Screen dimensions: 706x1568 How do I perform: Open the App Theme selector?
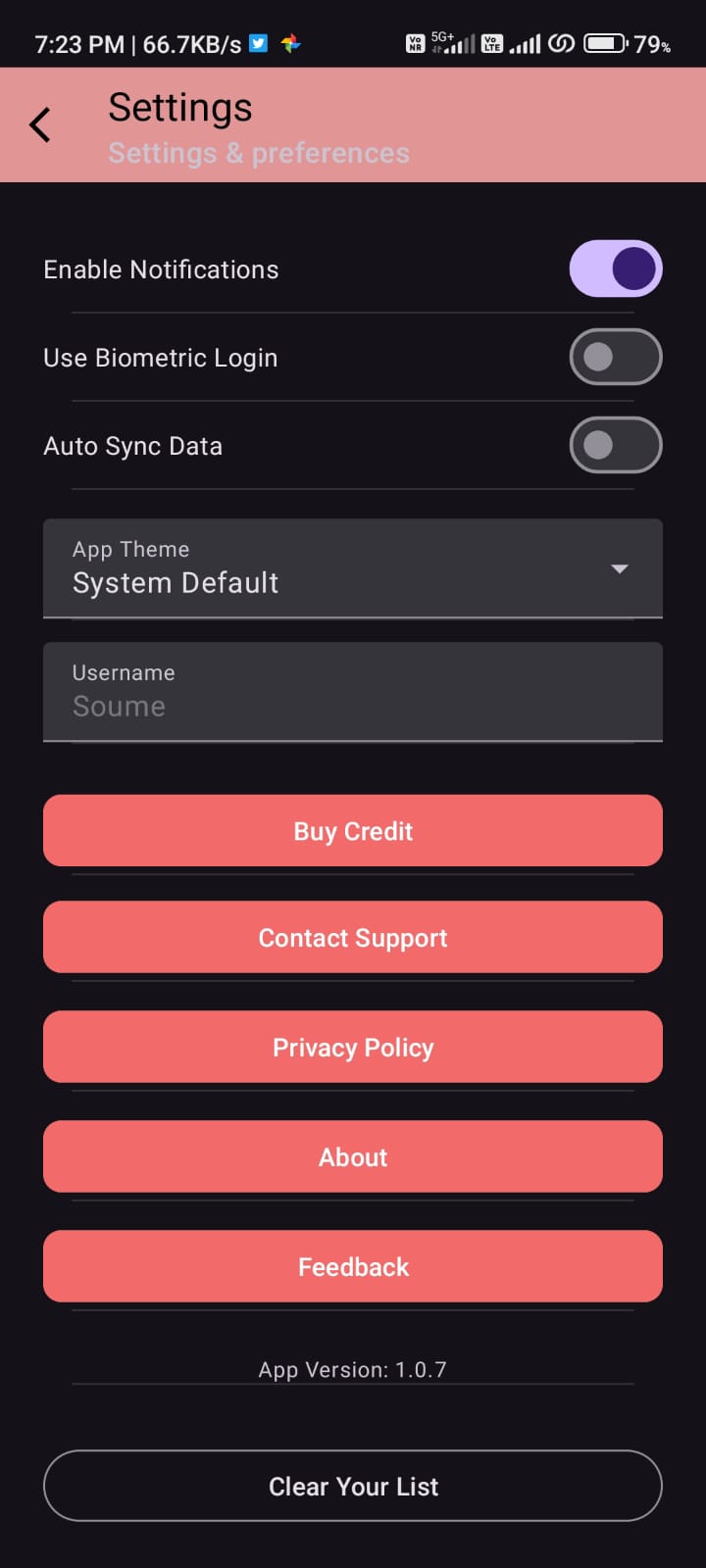click(353, 568)
